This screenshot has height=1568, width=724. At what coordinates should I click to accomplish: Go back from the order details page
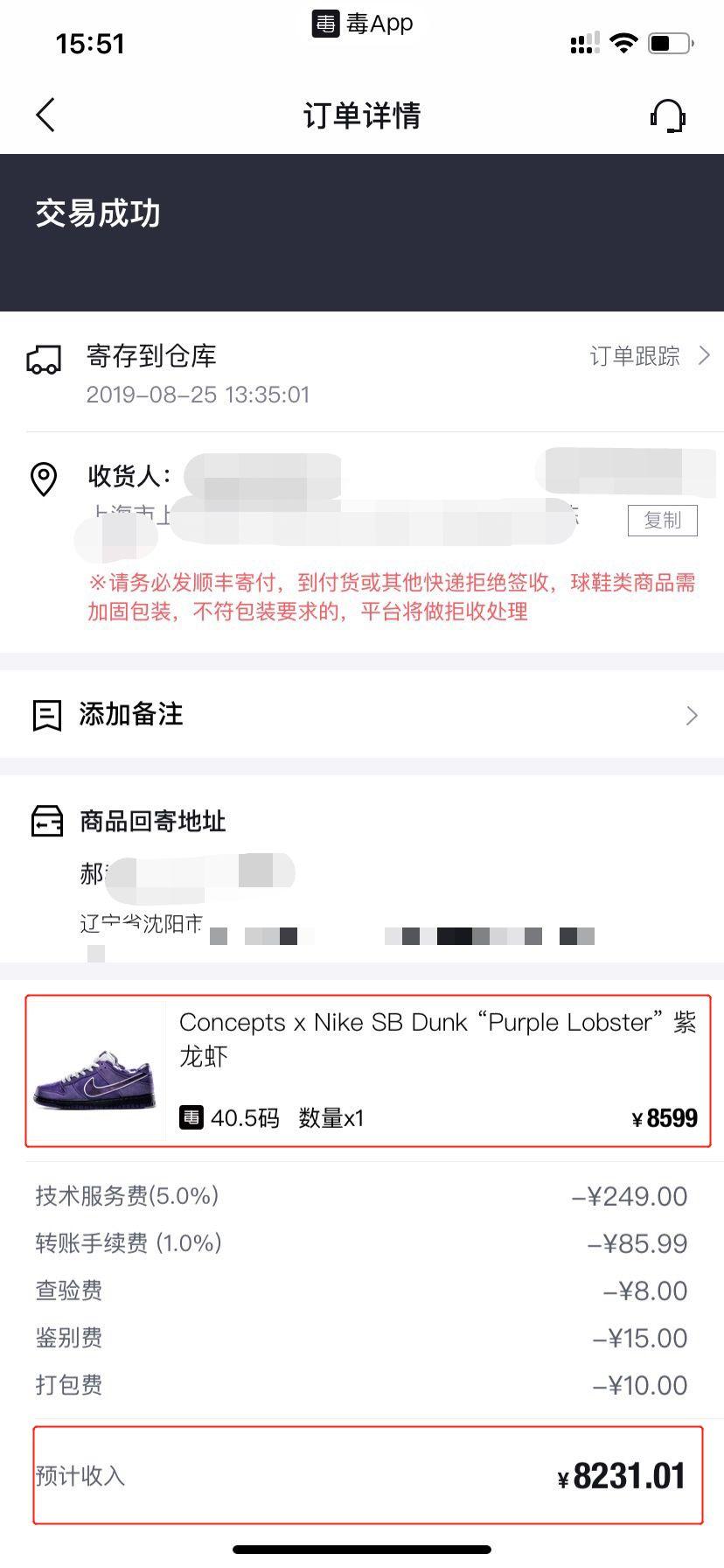(45, 115)
